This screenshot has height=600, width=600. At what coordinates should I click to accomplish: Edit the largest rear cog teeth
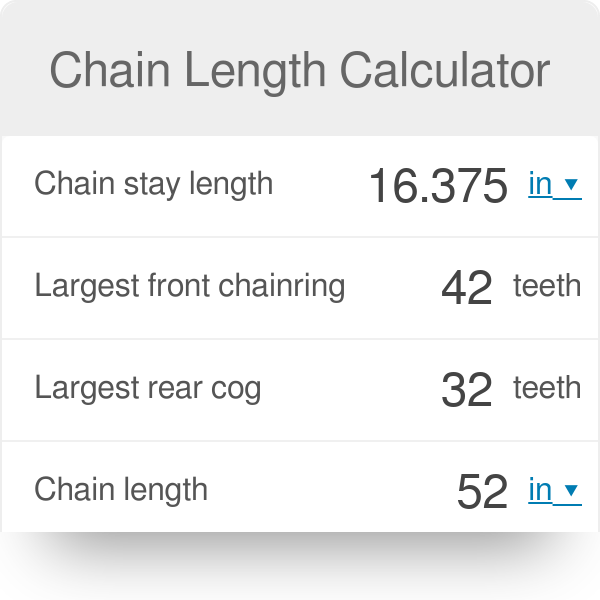point(466,390)
